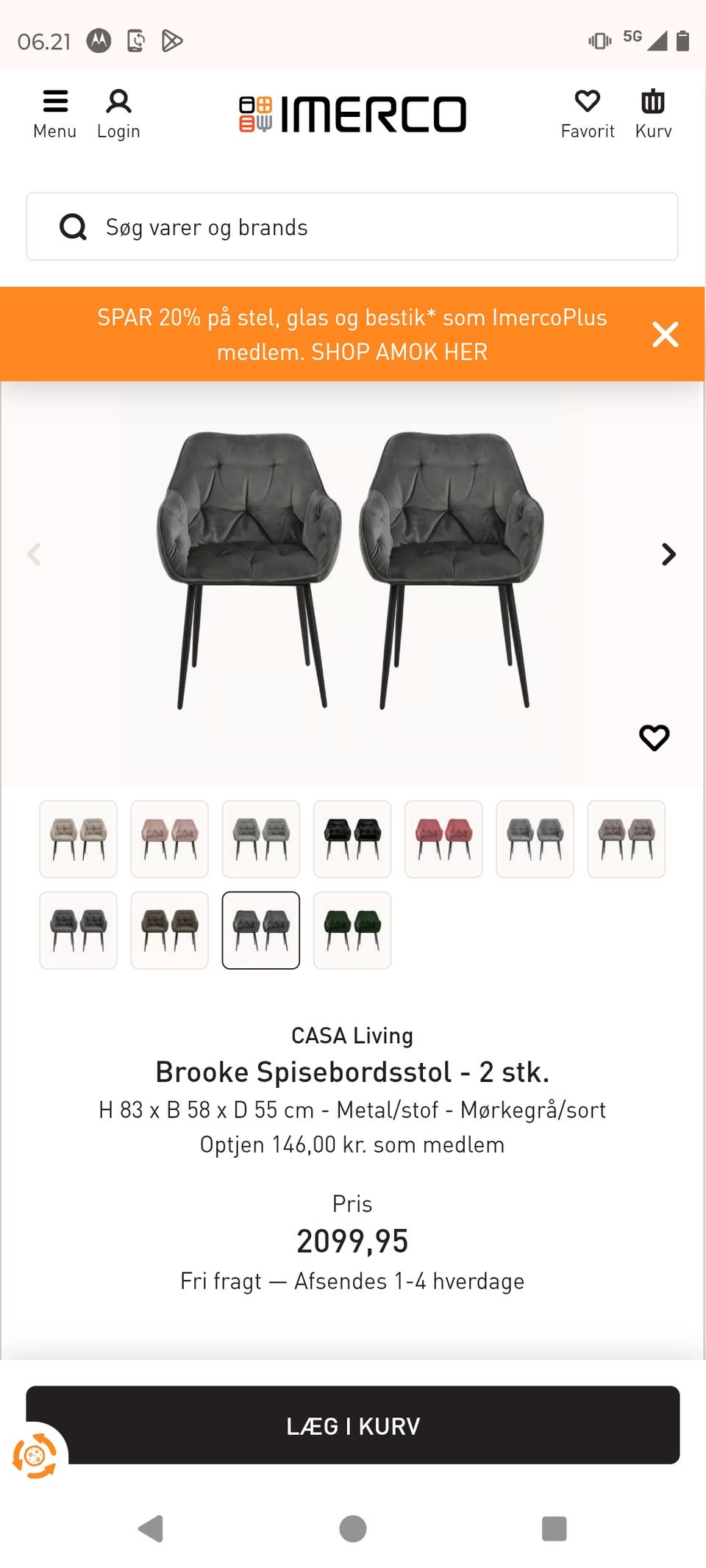Tap the Brooke Spisebordsstol product title
The height and width of the screenshot is (1568, 706).
coord(352,1072)
